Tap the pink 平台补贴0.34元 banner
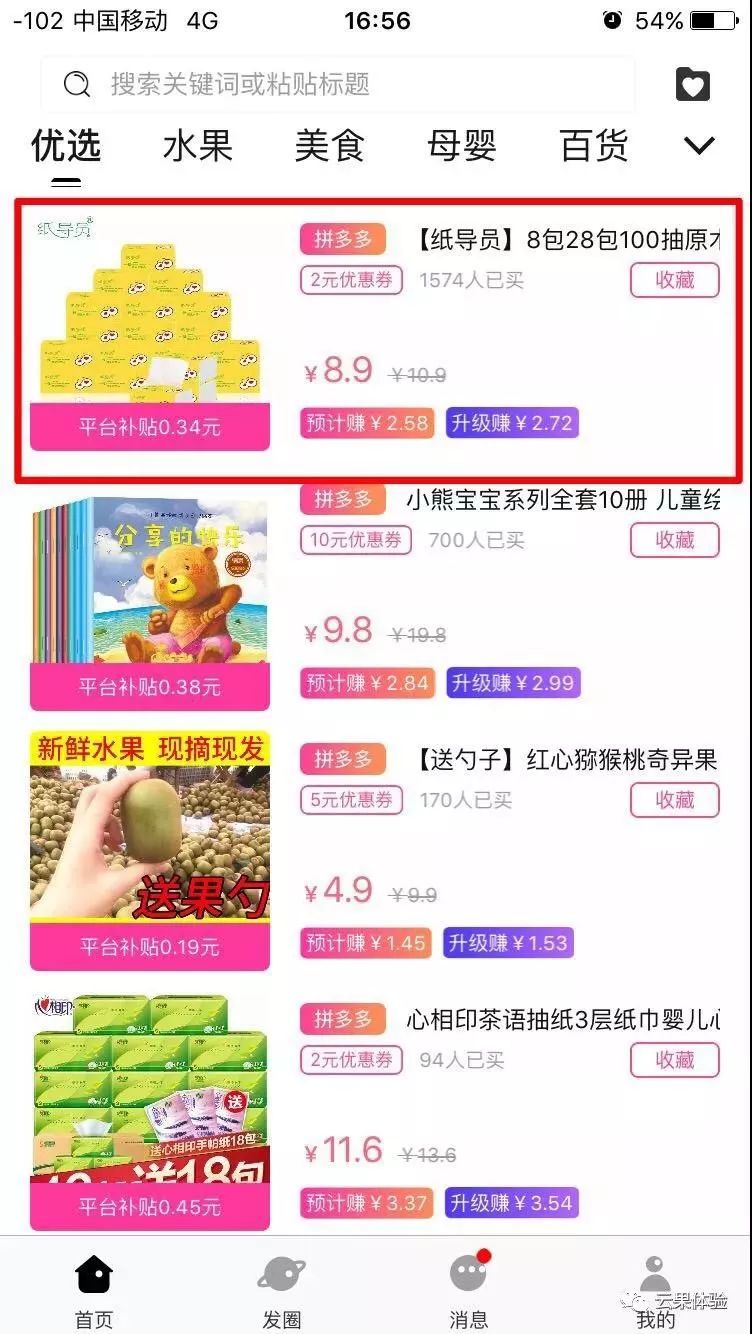 [x=149, y=428]
